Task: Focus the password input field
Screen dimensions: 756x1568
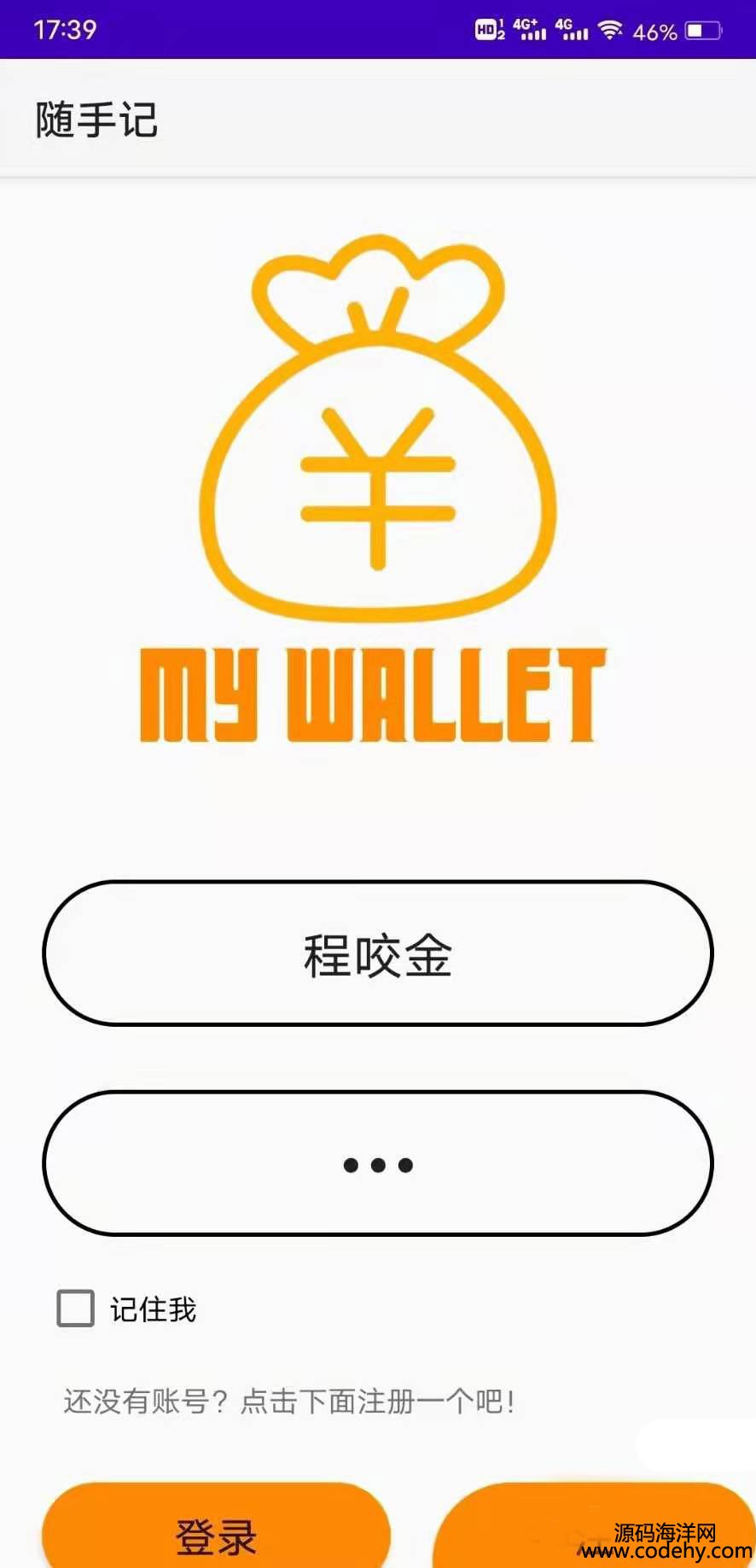Action: coord(378,1163)
